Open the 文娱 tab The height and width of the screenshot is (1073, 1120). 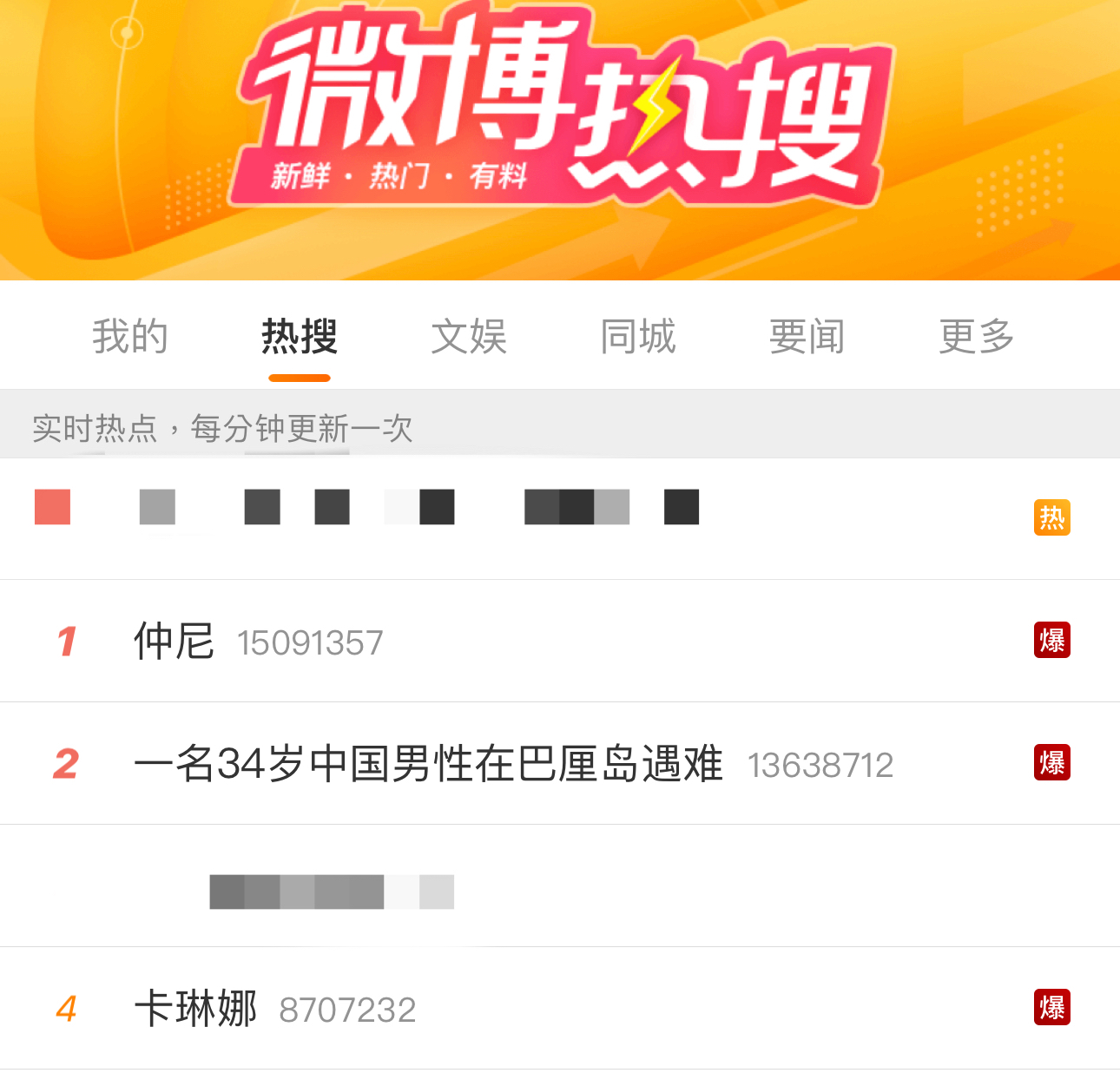point(469,337)
